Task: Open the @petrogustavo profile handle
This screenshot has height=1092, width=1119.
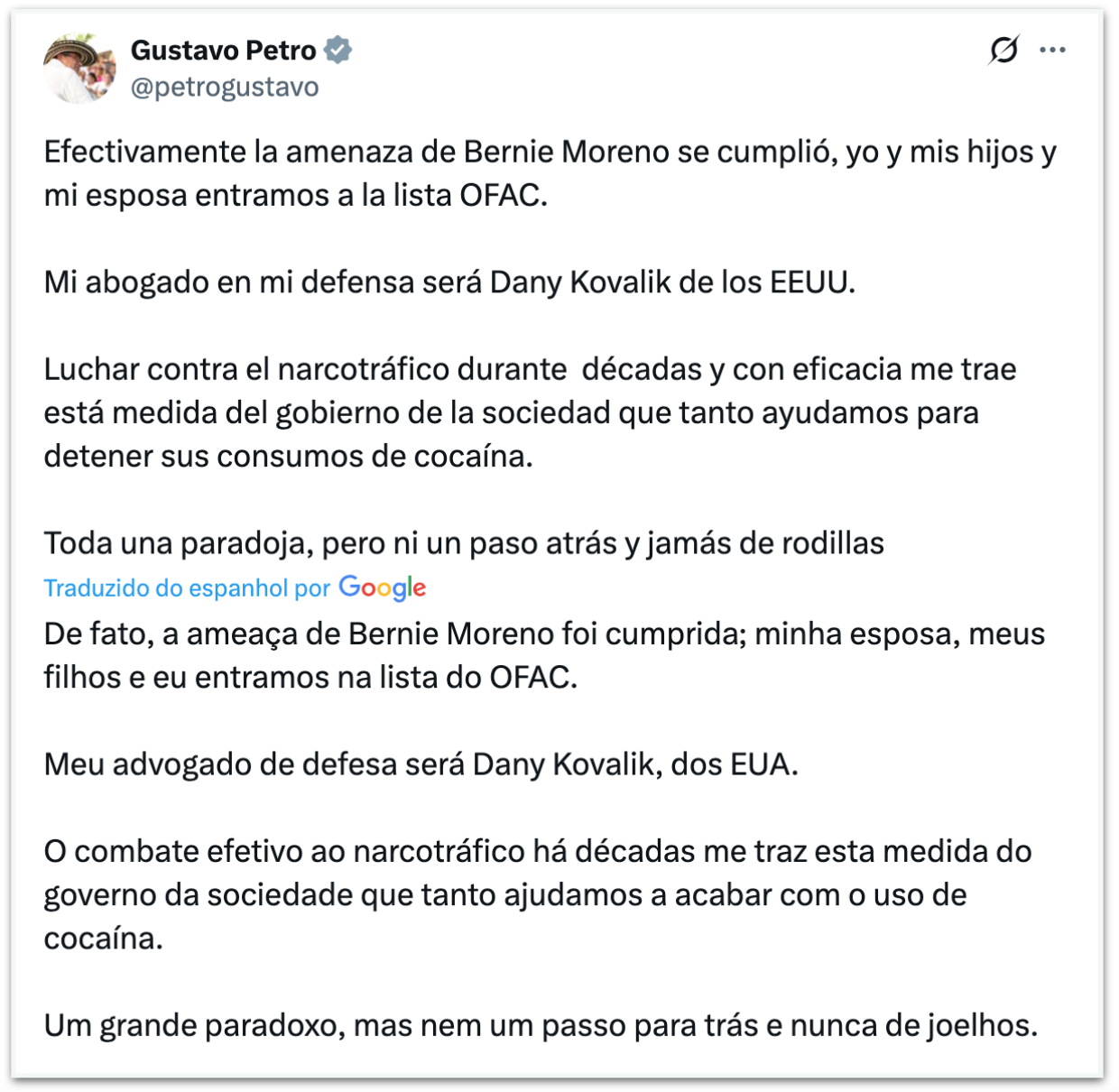Action: tap(225, 88)
